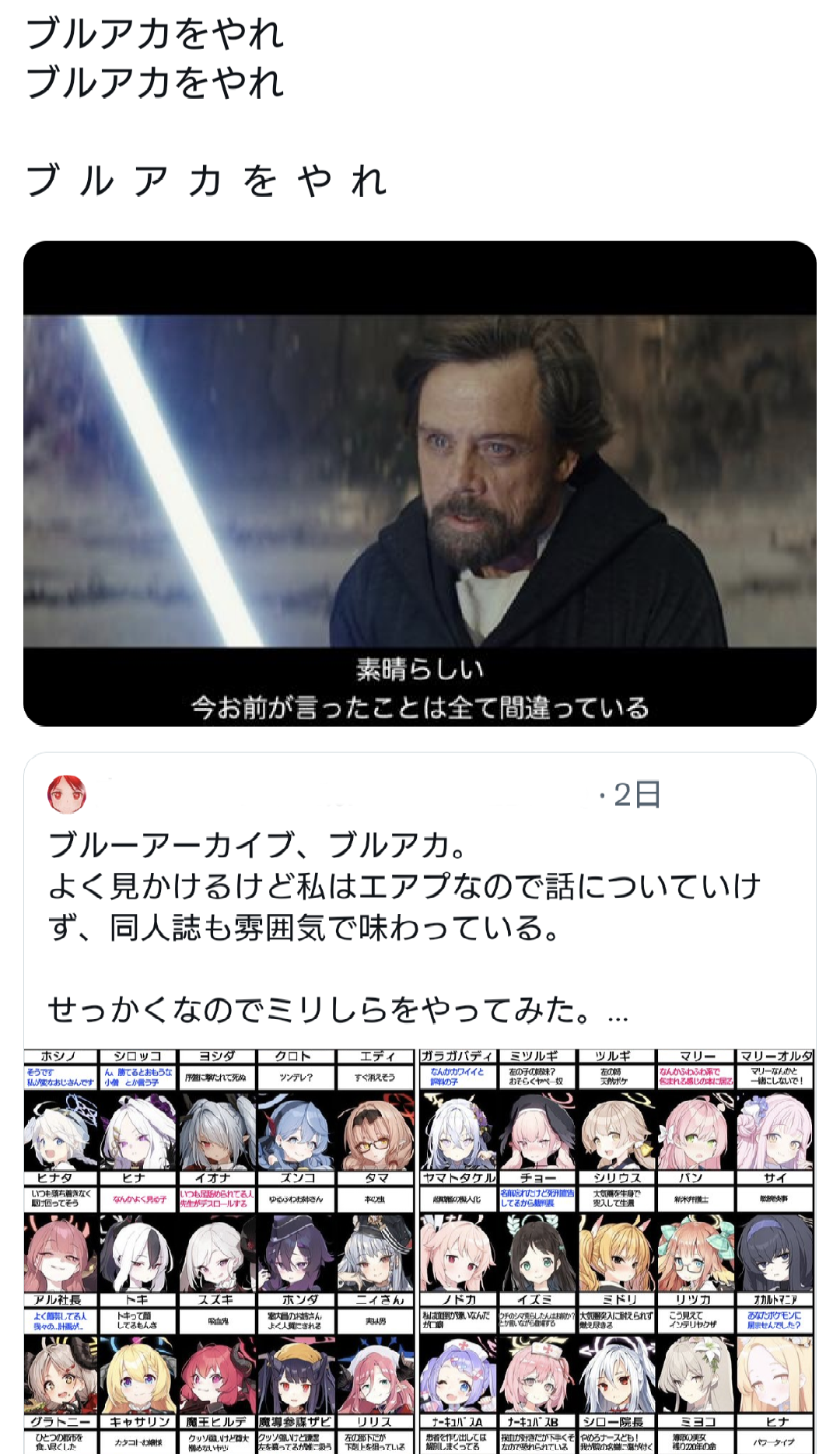Open the quoted post about ブルーアーカイブ

pyautogui.click(x=404, y=926)
